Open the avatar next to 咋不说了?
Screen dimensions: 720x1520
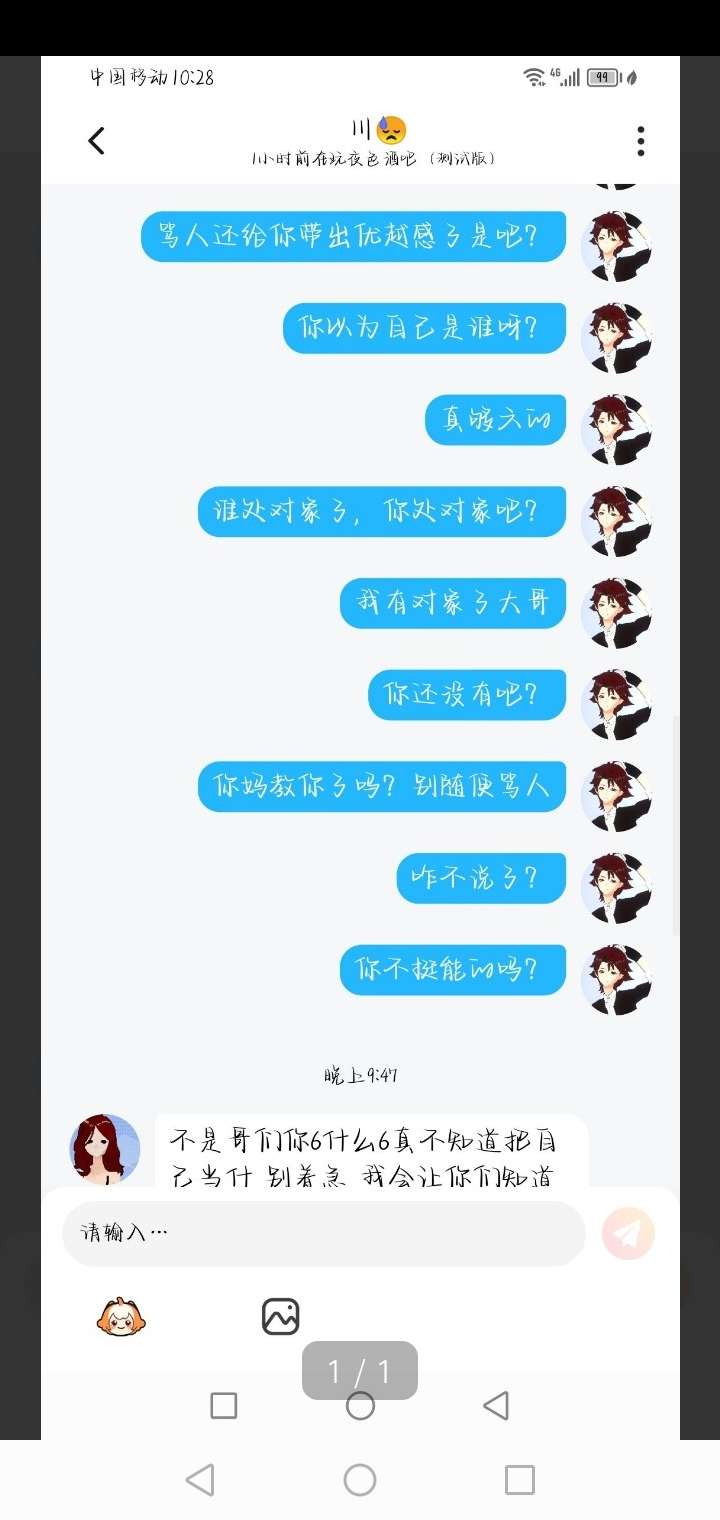616,887
